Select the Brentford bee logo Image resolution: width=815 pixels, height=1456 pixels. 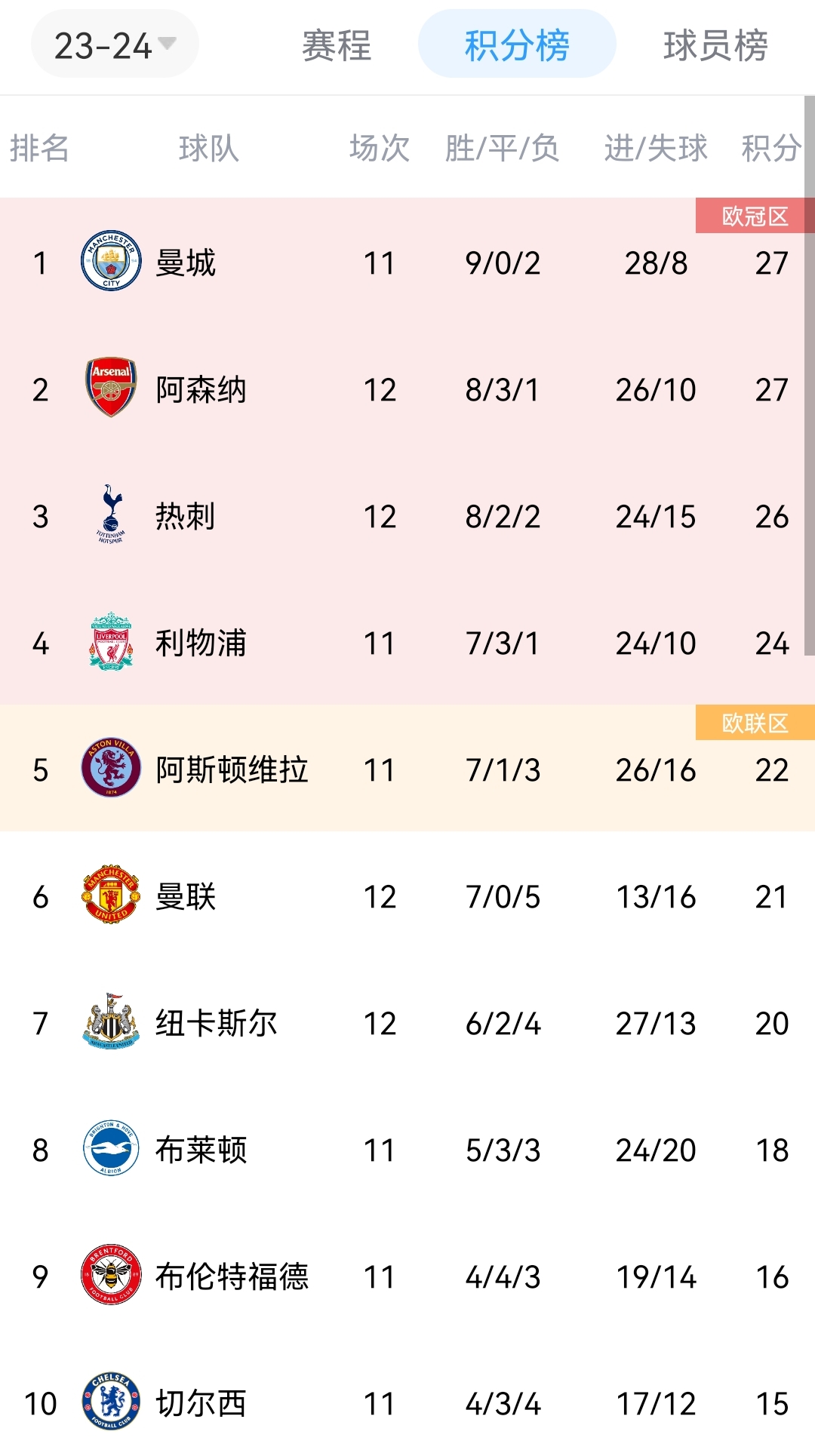point(110,1276)
